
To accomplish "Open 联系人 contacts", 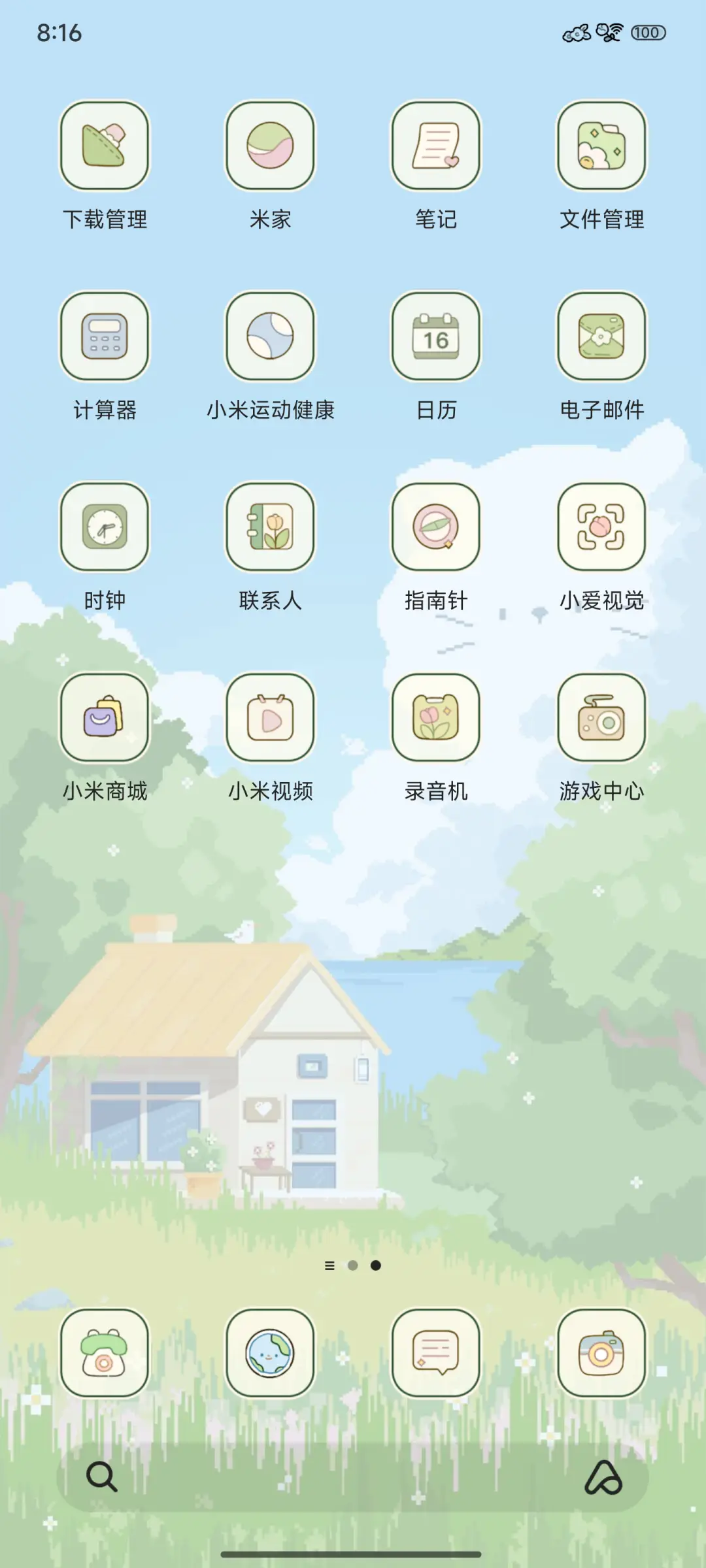I will click(x=270, y=528).
